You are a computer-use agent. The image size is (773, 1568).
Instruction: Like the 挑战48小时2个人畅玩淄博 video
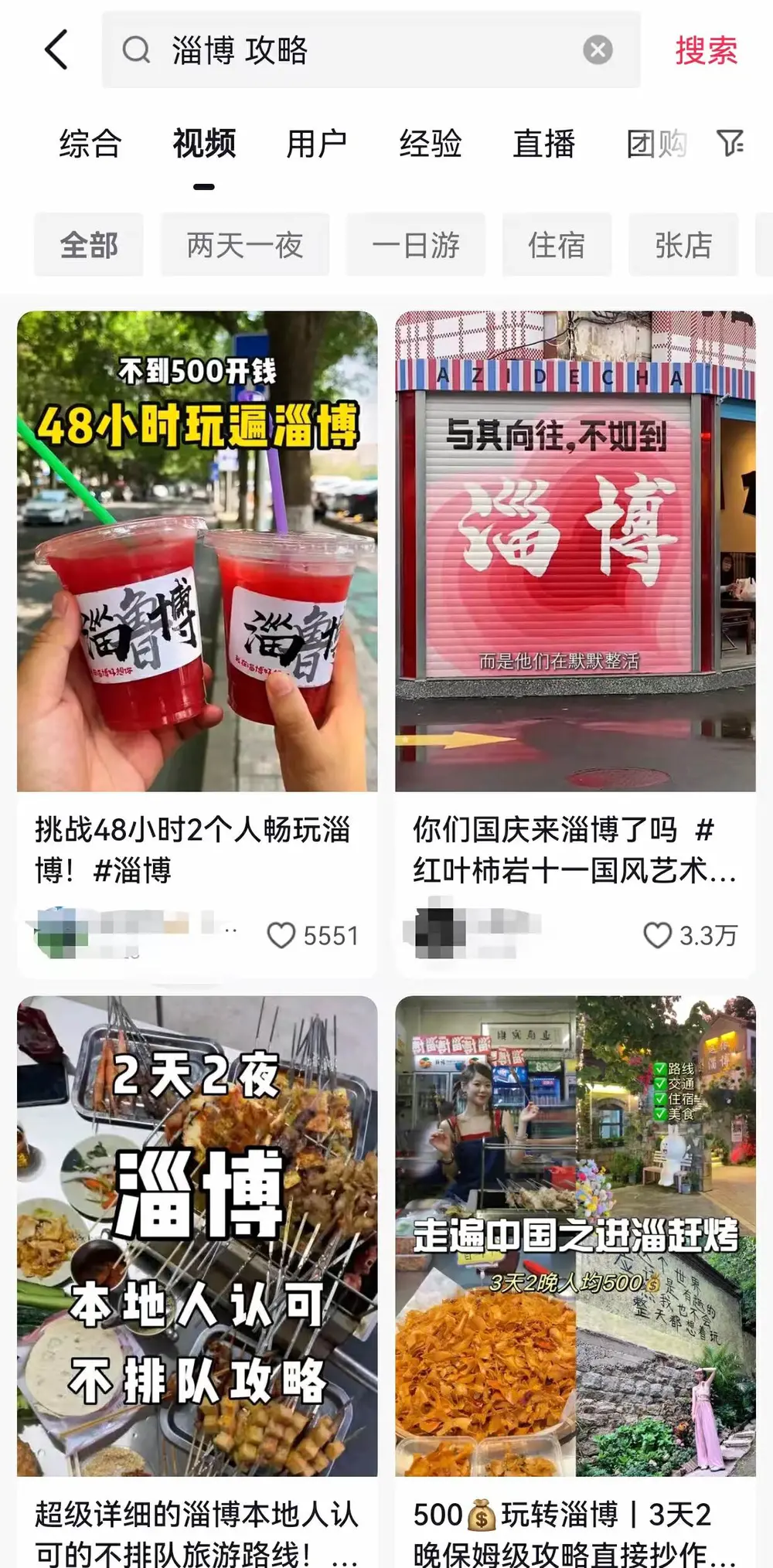pyautogui.click(x=281, y=935)
